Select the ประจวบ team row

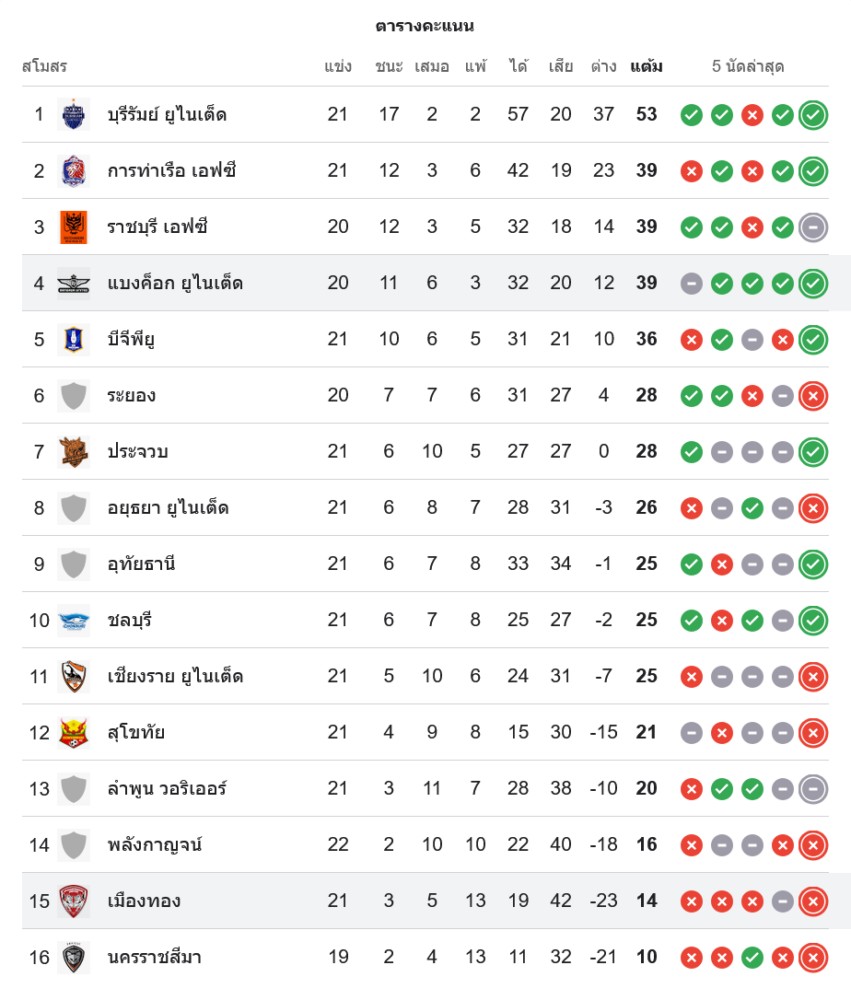[x=138, y=451]
